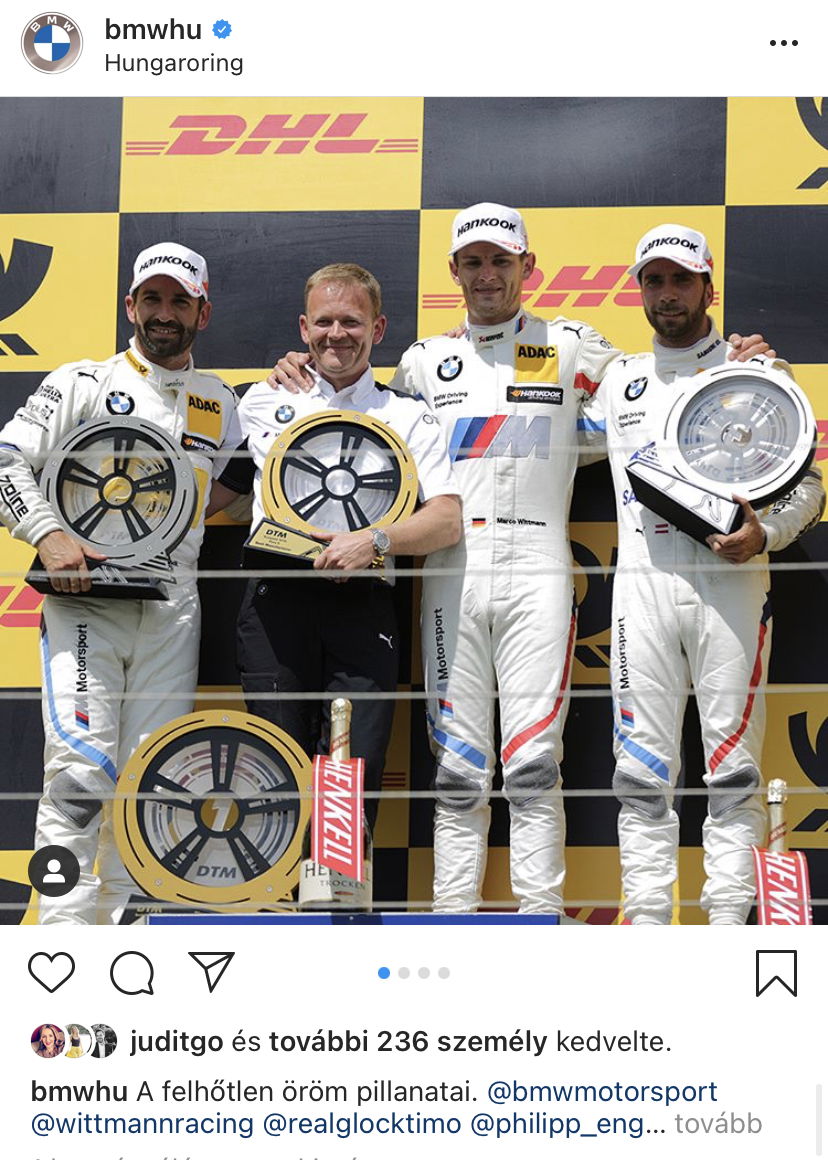This screenshot has height=1160, width=828.
Task: Open the @realglocktimo mention
Action: coord(361,1124)
